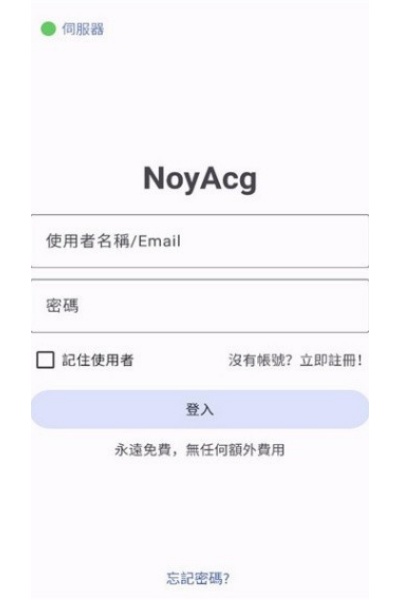This screenshot has width=400, height=600.
Task: Check the 記住使用者 box
Action: [x=45, y=360]
